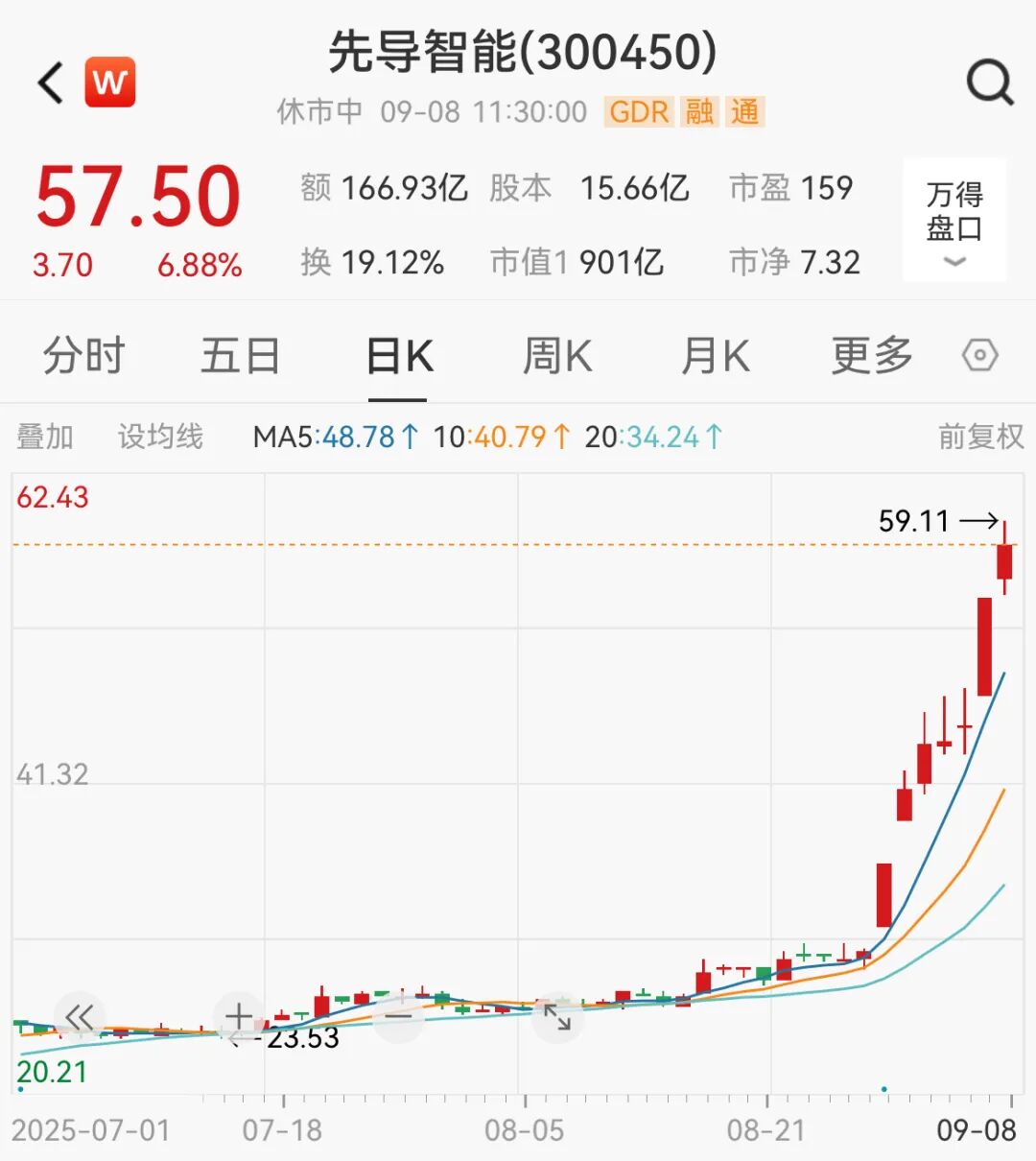Zoom in the K-line chart with plus
Viewport: 1036px width, 1161px height.
239,1017
